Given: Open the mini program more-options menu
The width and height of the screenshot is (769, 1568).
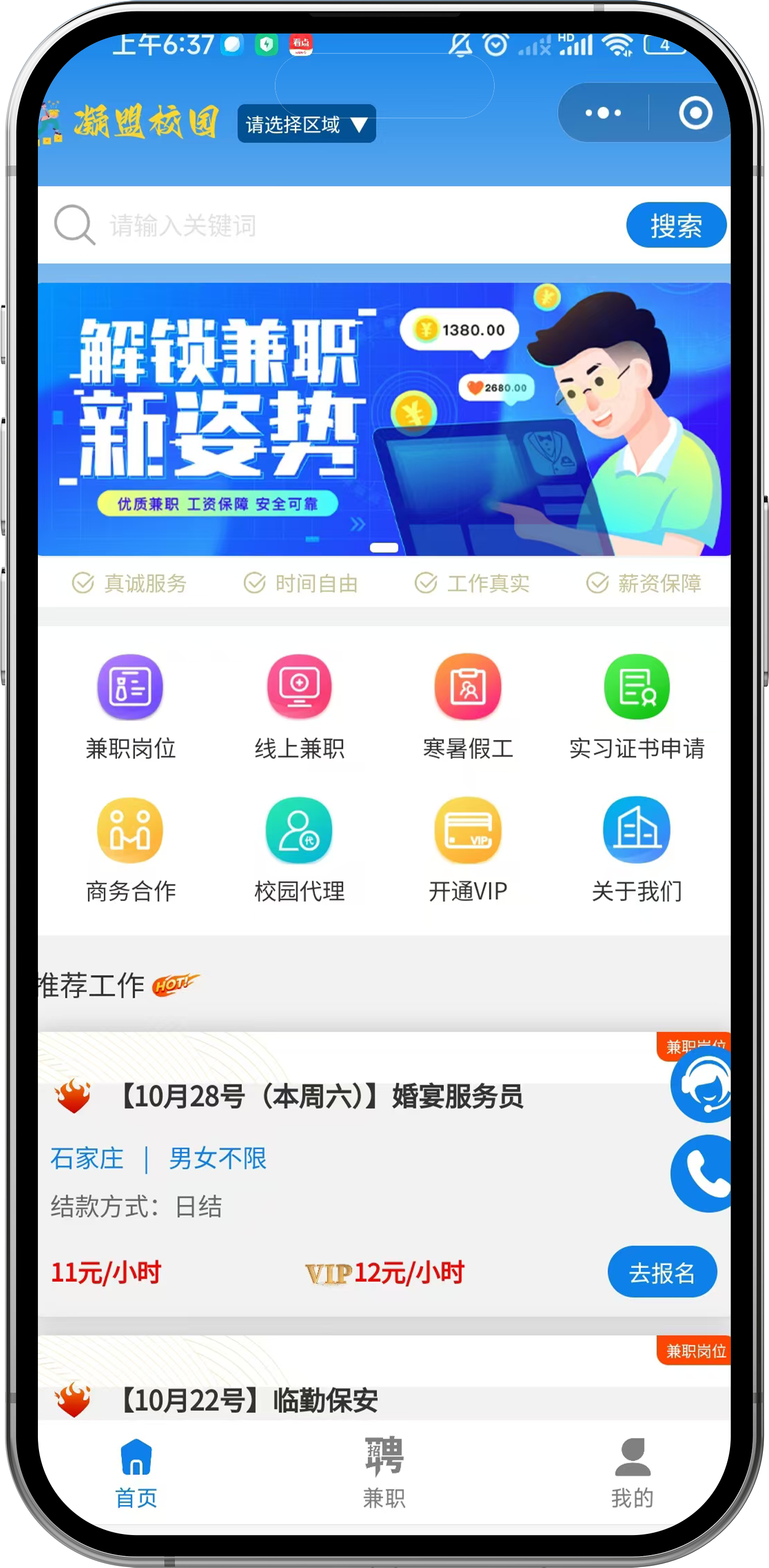Looking at the screenshot, I should coord(602,113).
